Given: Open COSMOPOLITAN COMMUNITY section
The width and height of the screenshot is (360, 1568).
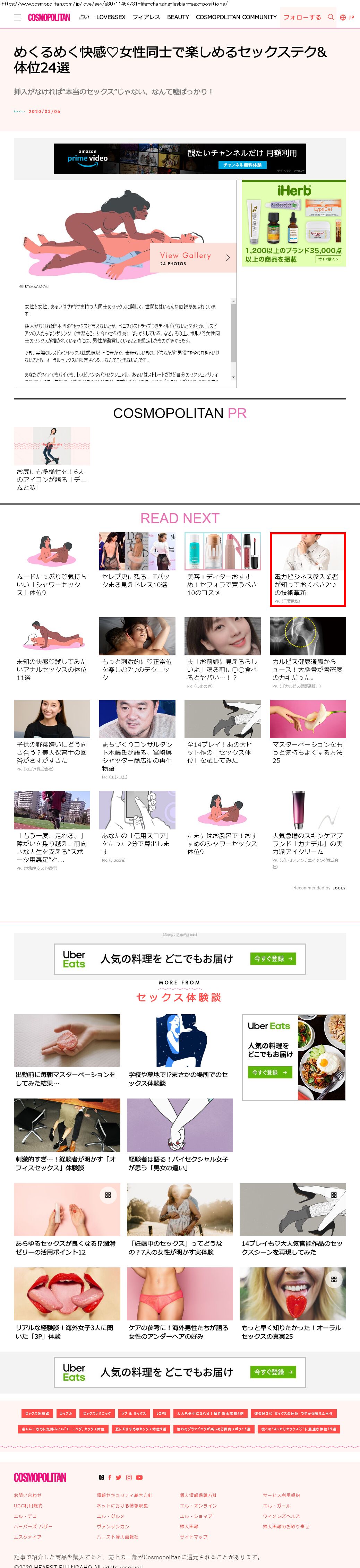Looking at the screenshot, I should pos(236,17).
